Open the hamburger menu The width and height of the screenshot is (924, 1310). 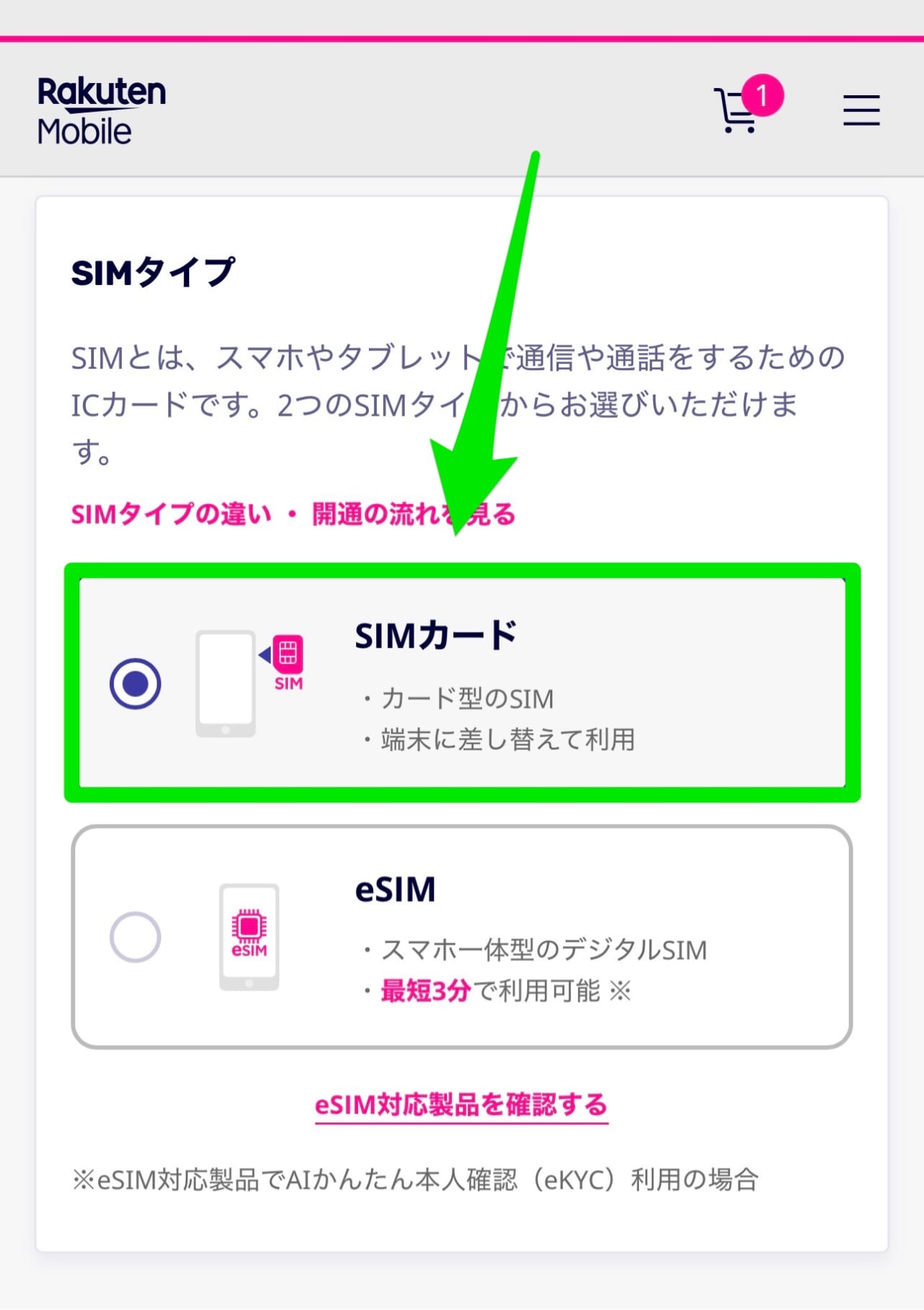(x=860, y=110)
